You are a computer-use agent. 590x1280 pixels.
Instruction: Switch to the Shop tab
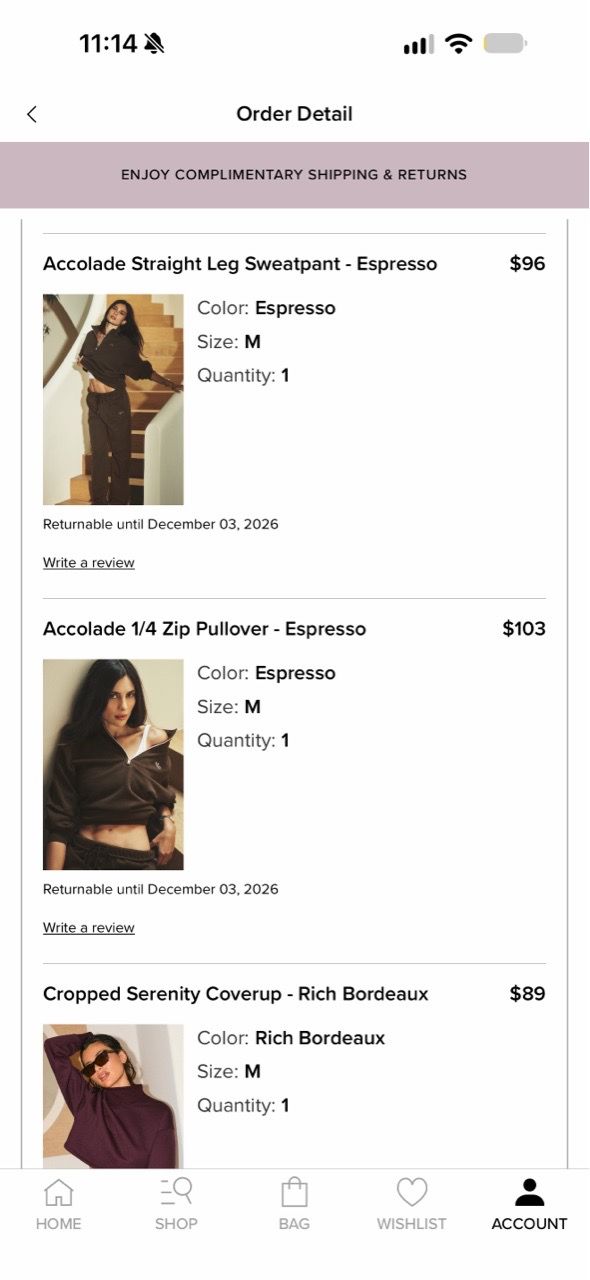(x=176, y=1204)
